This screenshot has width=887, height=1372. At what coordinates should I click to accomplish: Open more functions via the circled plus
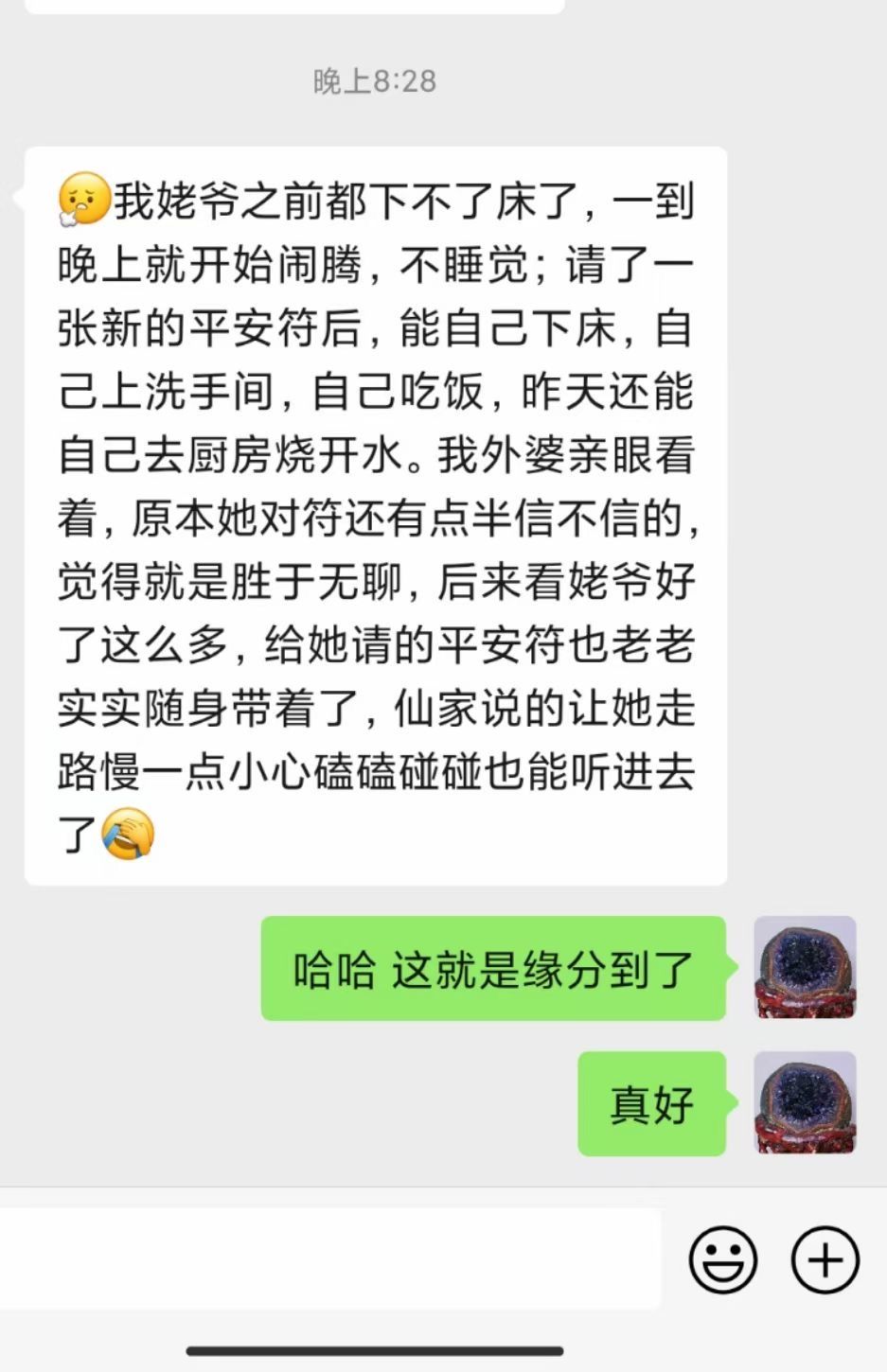click(x=823, y=1259)
